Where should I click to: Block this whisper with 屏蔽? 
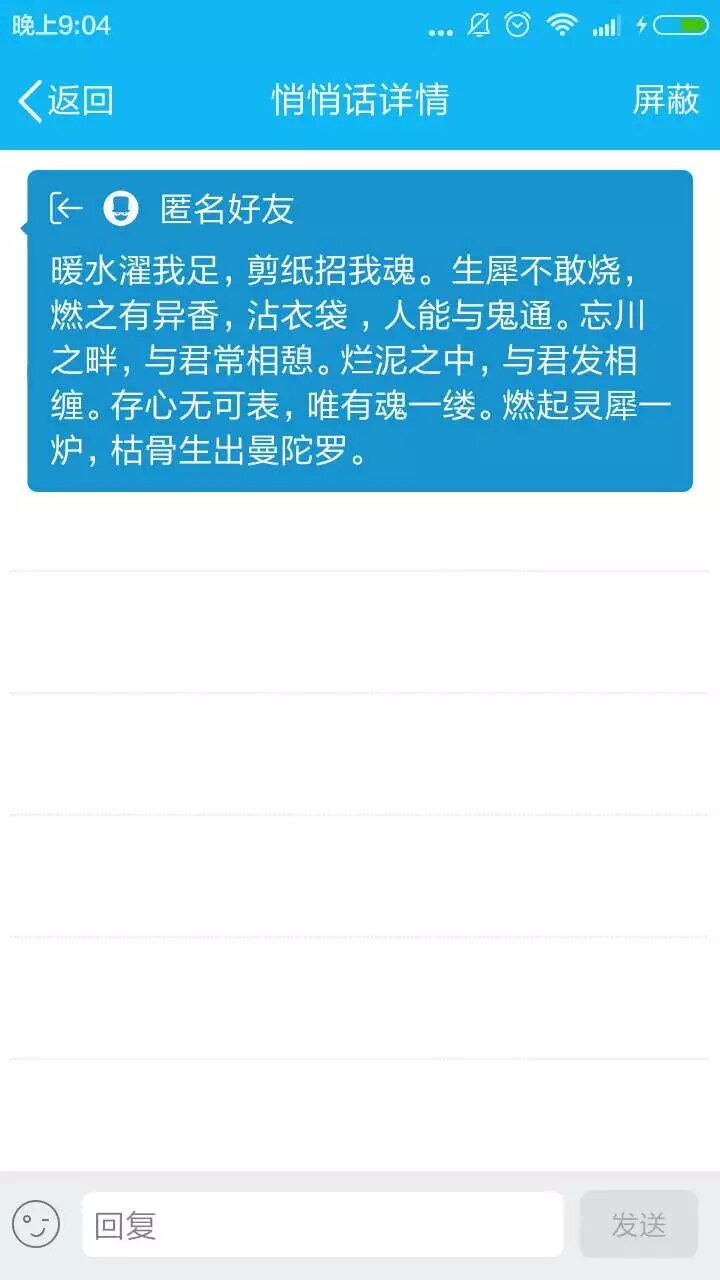coord(665,100)
